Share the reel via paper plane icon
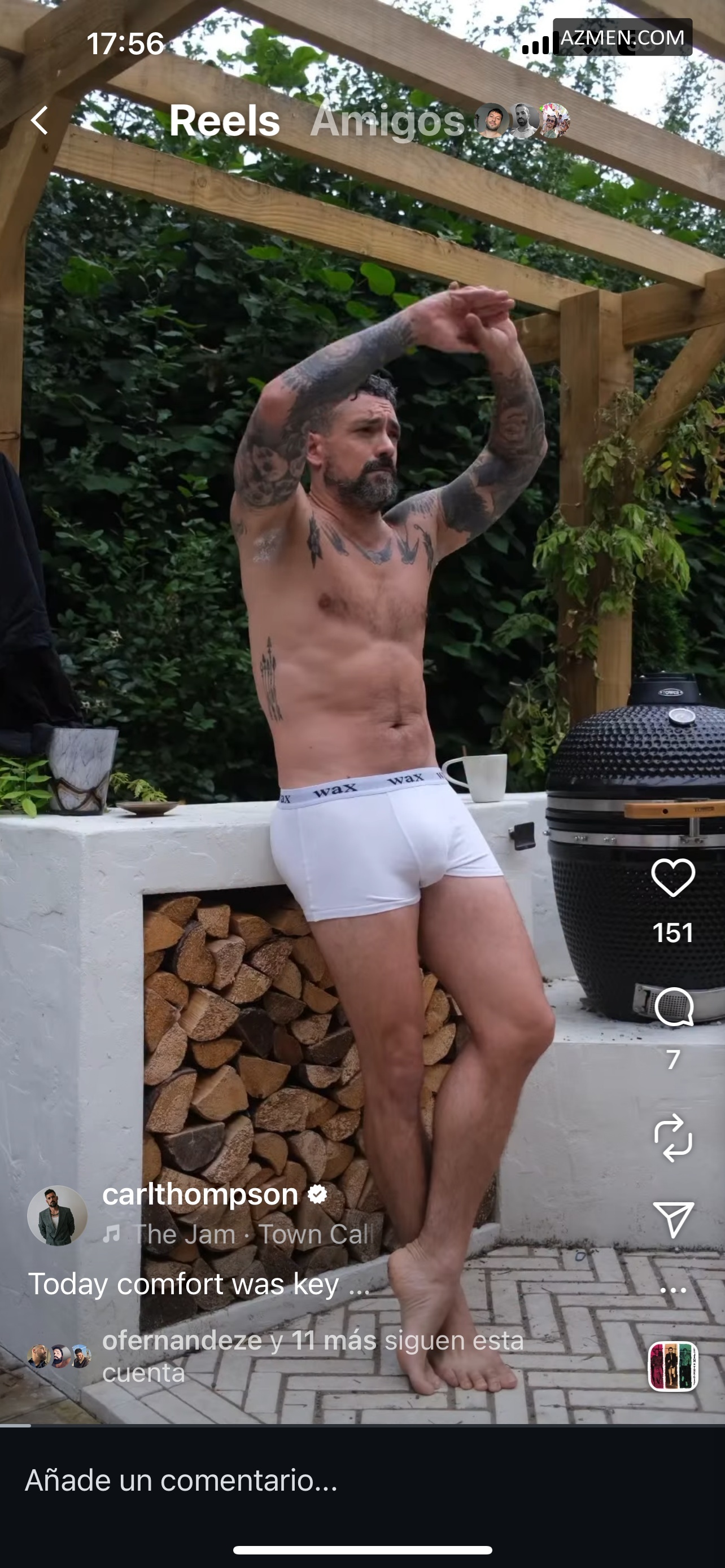 pyautogui.click(x=672, y=1220)
